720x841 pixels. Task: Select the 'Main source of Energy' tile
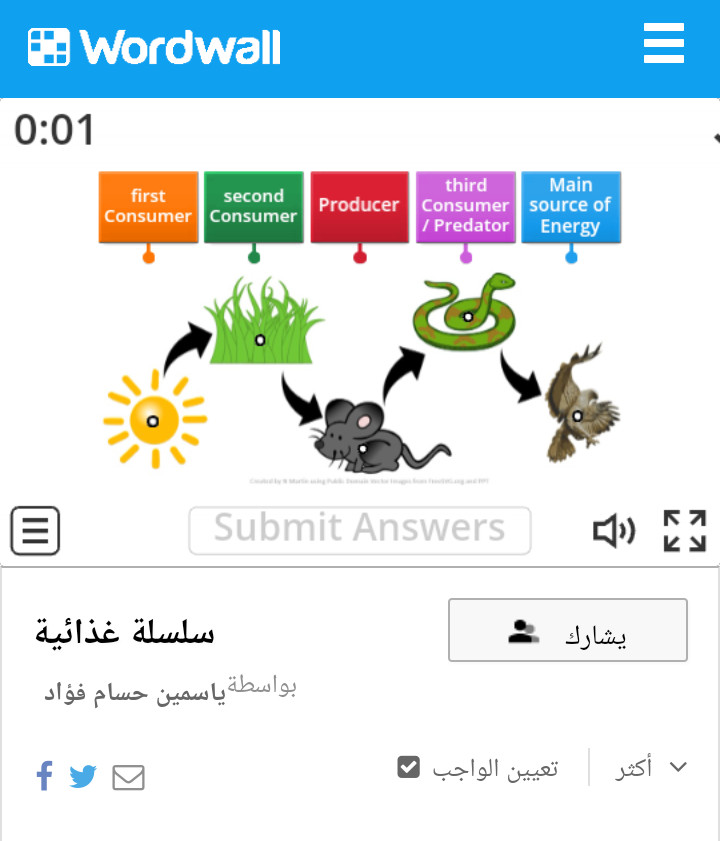(x=570, y=207)
